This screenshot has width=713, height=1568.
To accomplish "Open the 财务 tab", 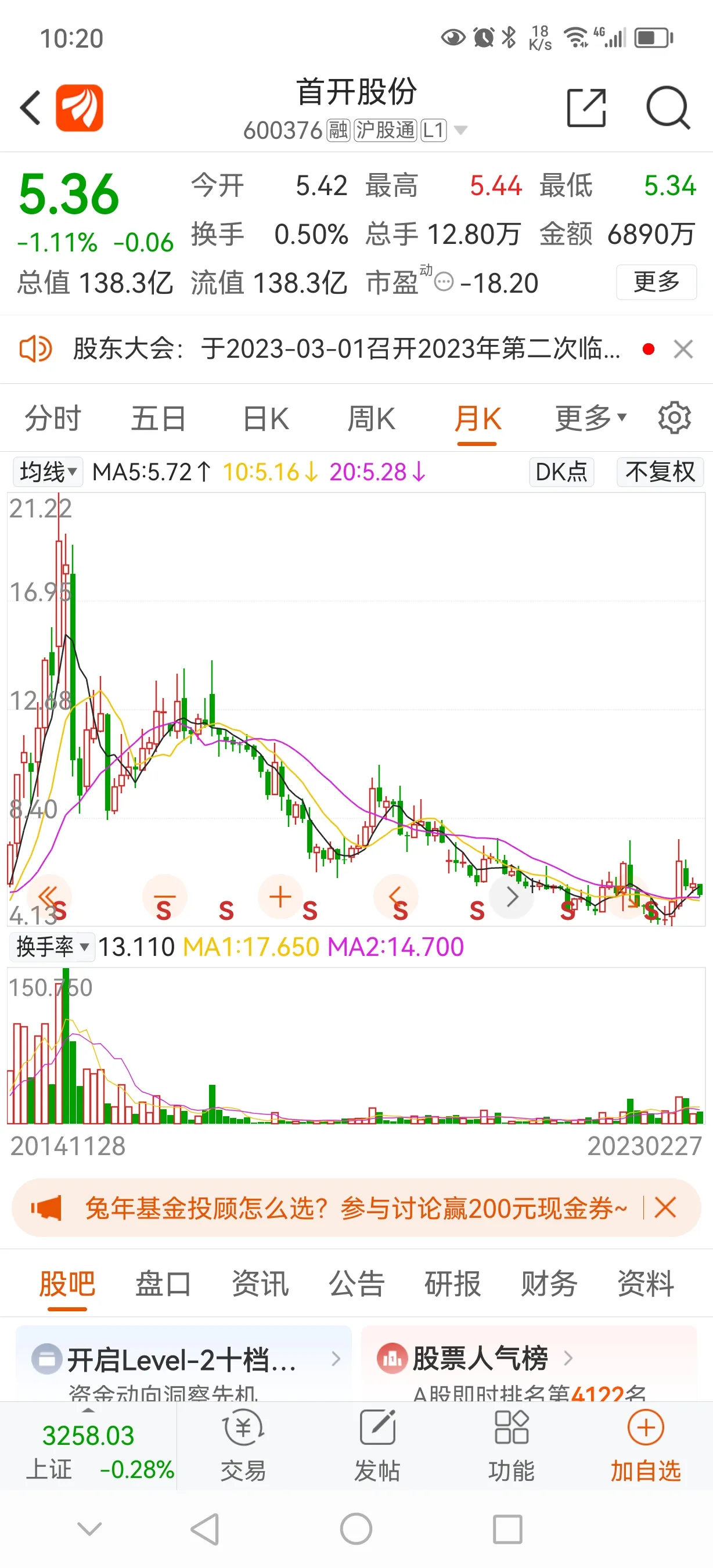I will tap(549, 1284).
